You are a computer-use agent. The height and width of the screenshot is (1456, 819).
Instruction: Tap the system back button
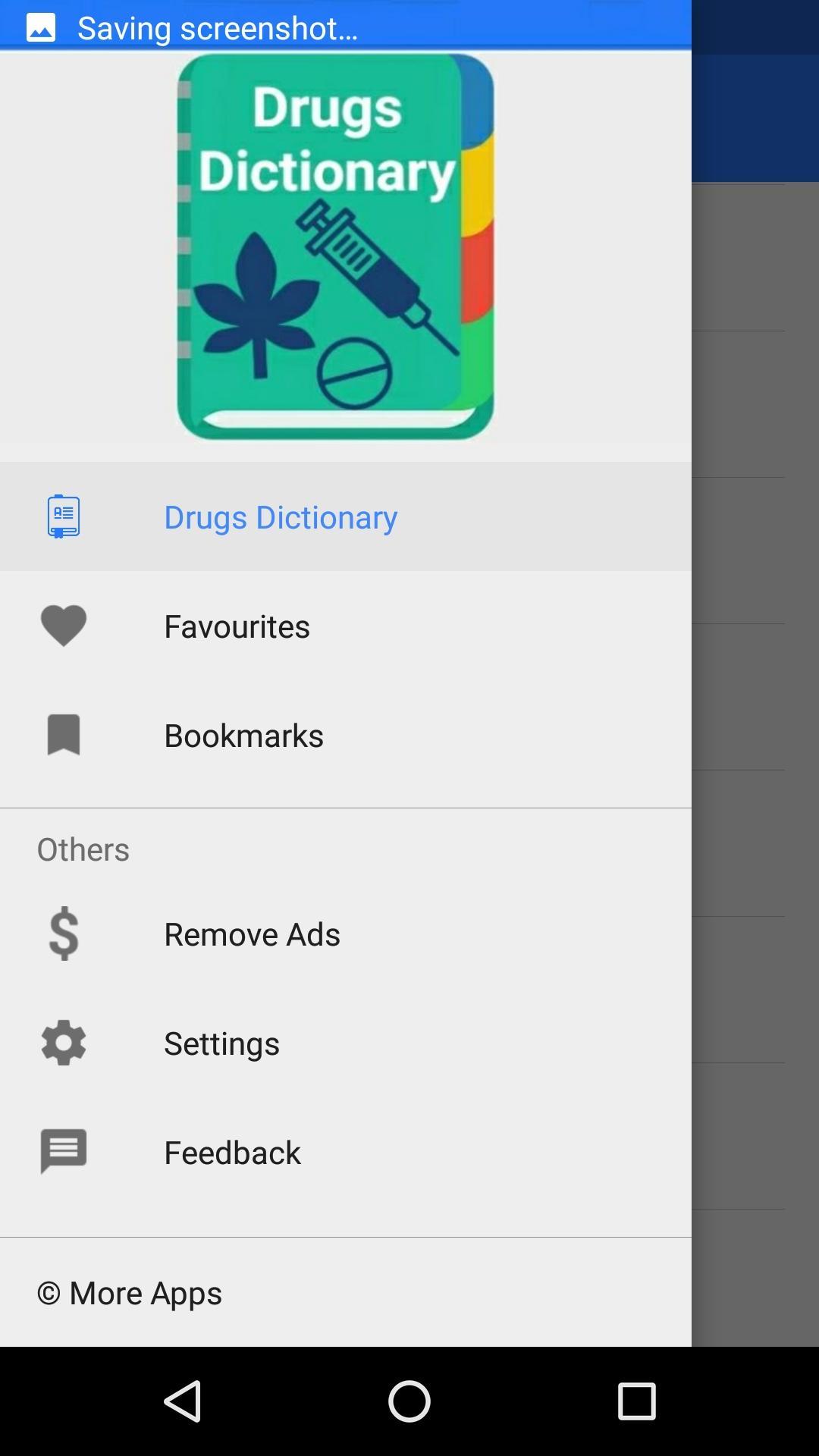pyautogui.click(x=183, y=1401)
